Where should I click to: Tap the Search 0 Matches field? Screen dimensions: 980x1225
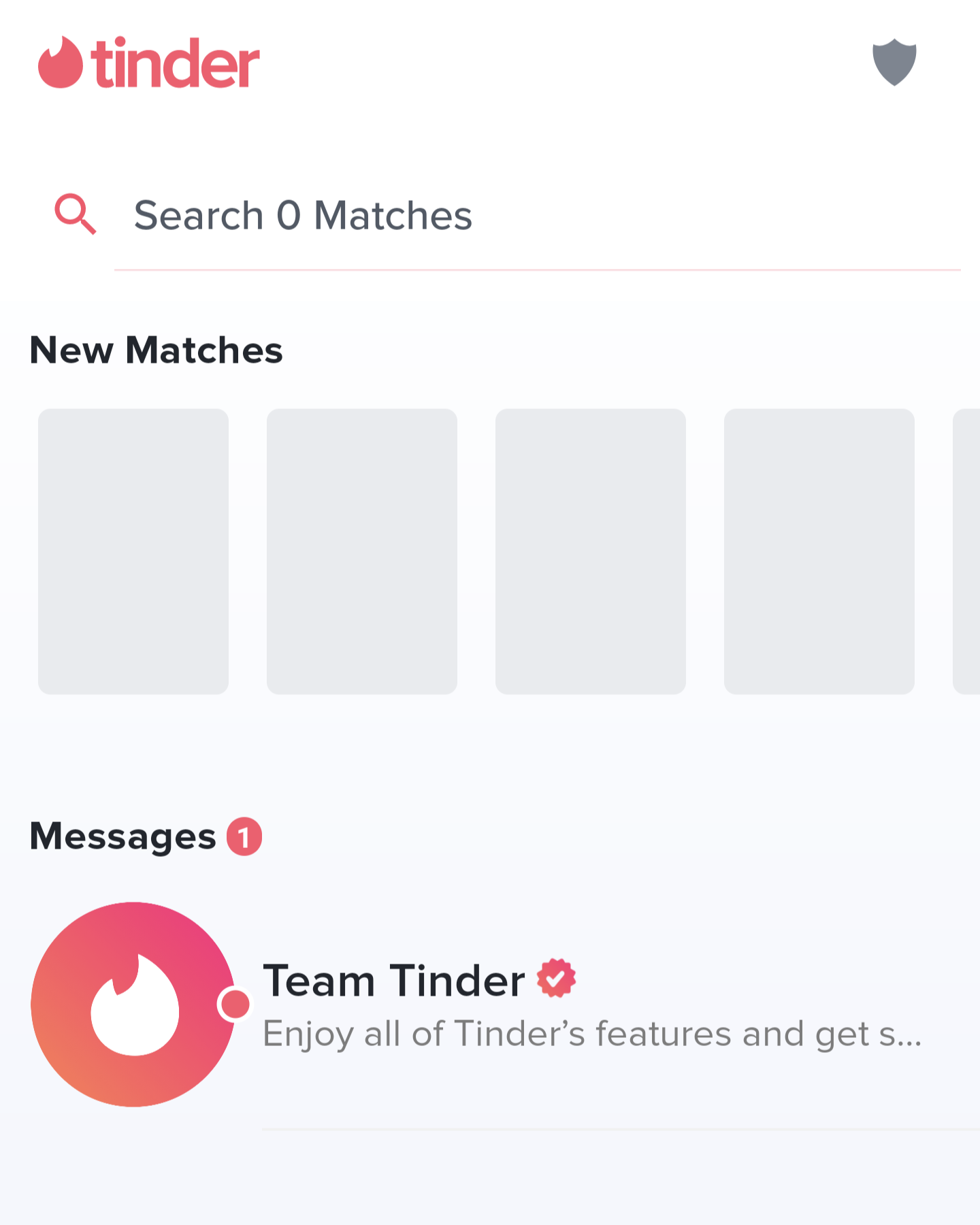[x=476, y=216]
